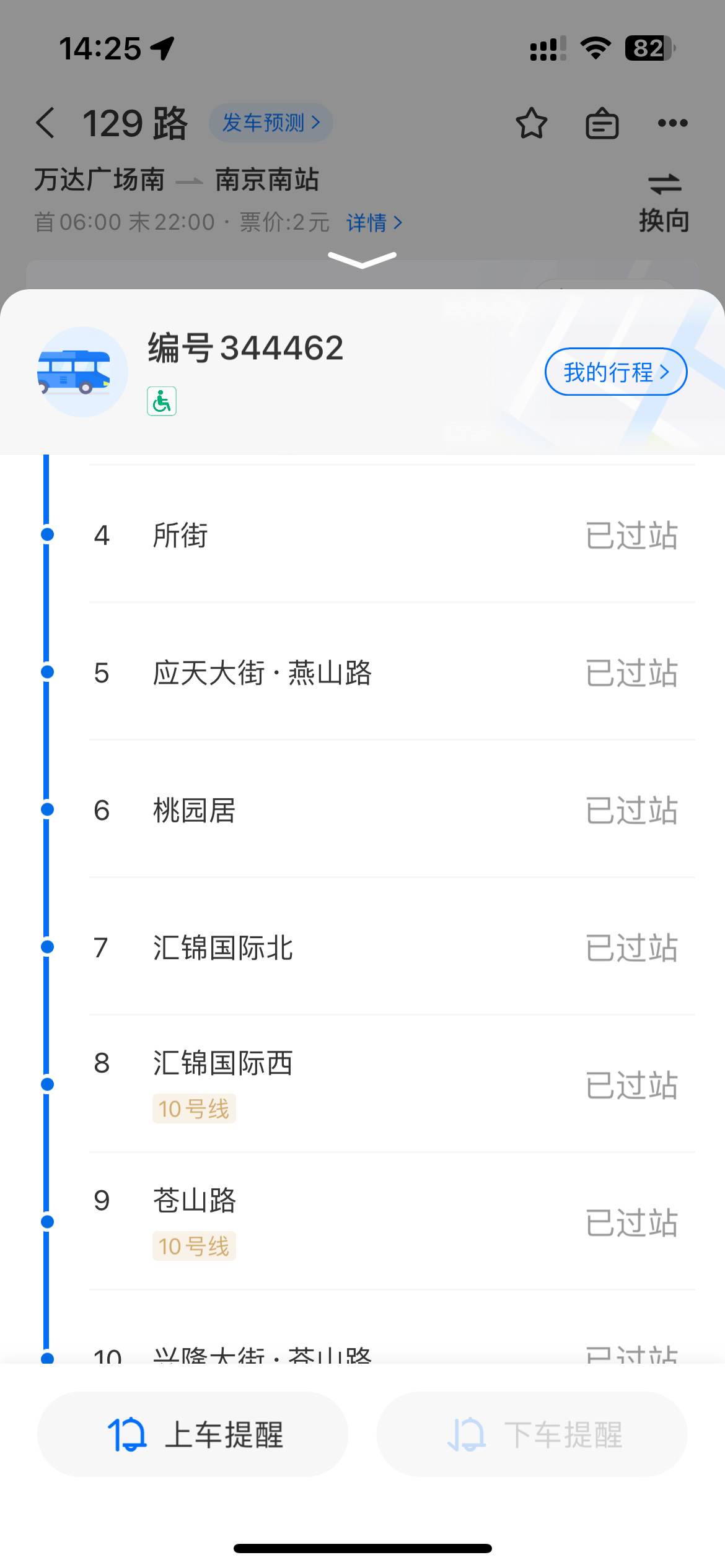
Task: Select stop 7 汇锦国际北
Action: point(392,947)
